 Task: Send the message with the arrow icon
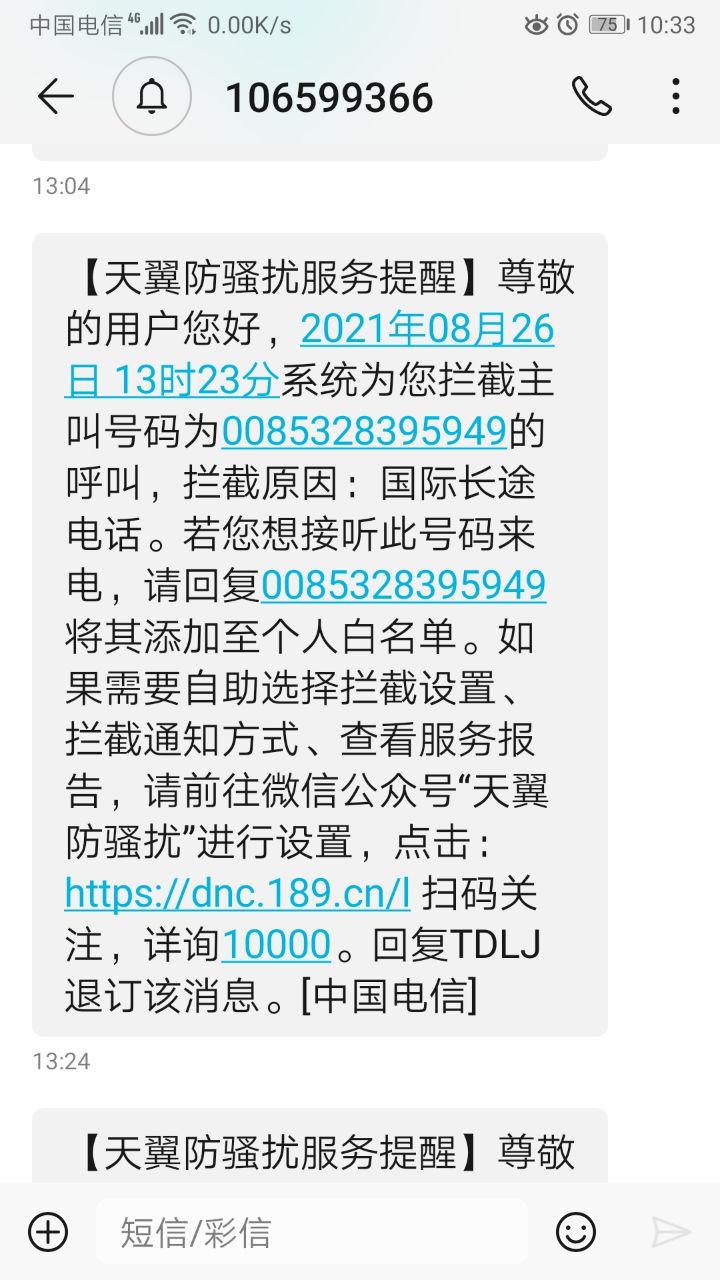click(x=671, y=1231)
